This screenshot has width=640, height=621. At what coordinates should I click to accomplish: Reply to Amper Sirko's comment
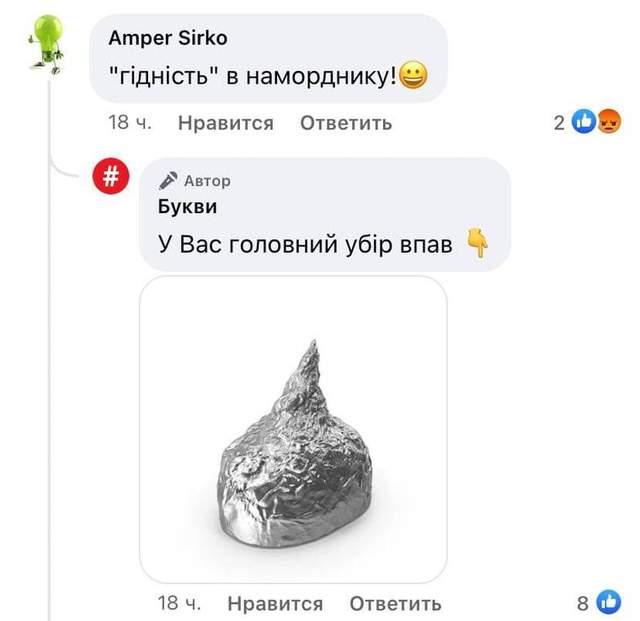point(345,123)
